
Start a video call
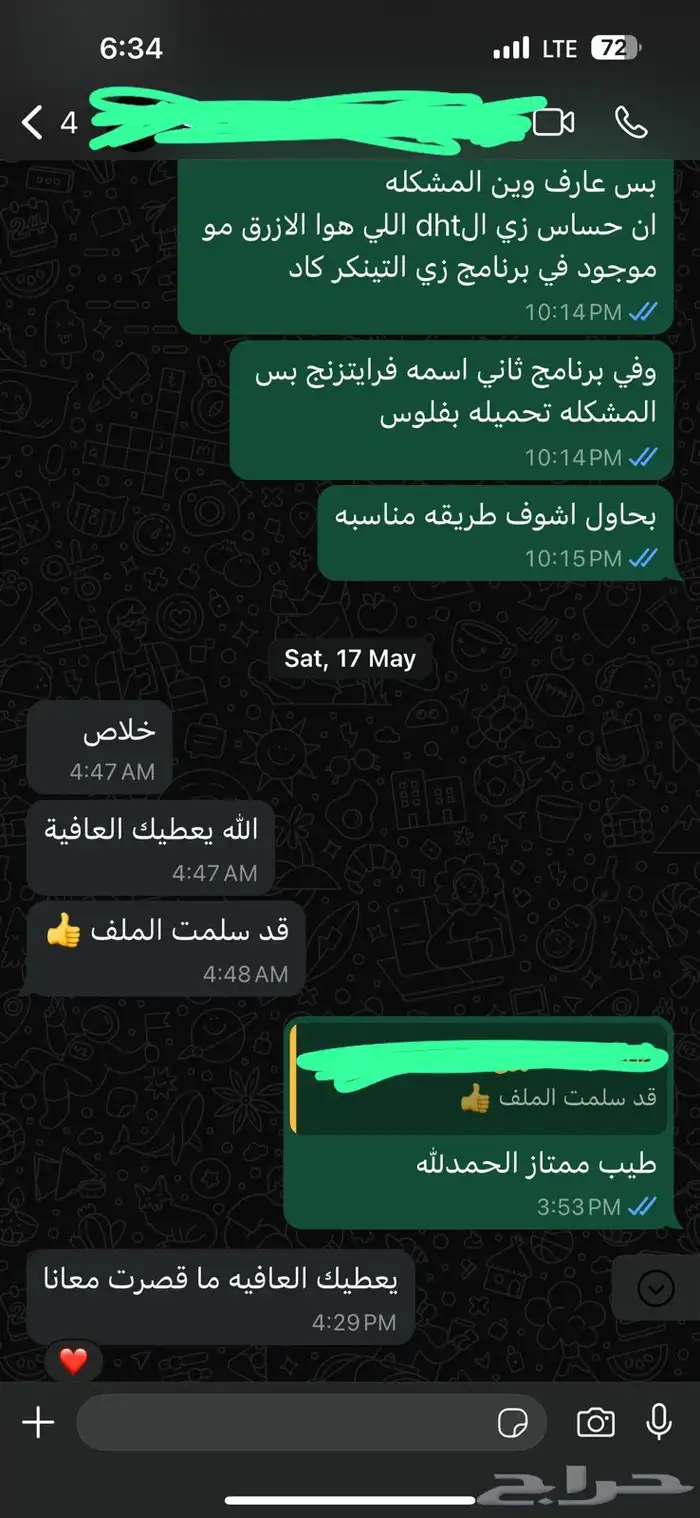(553, 122)
